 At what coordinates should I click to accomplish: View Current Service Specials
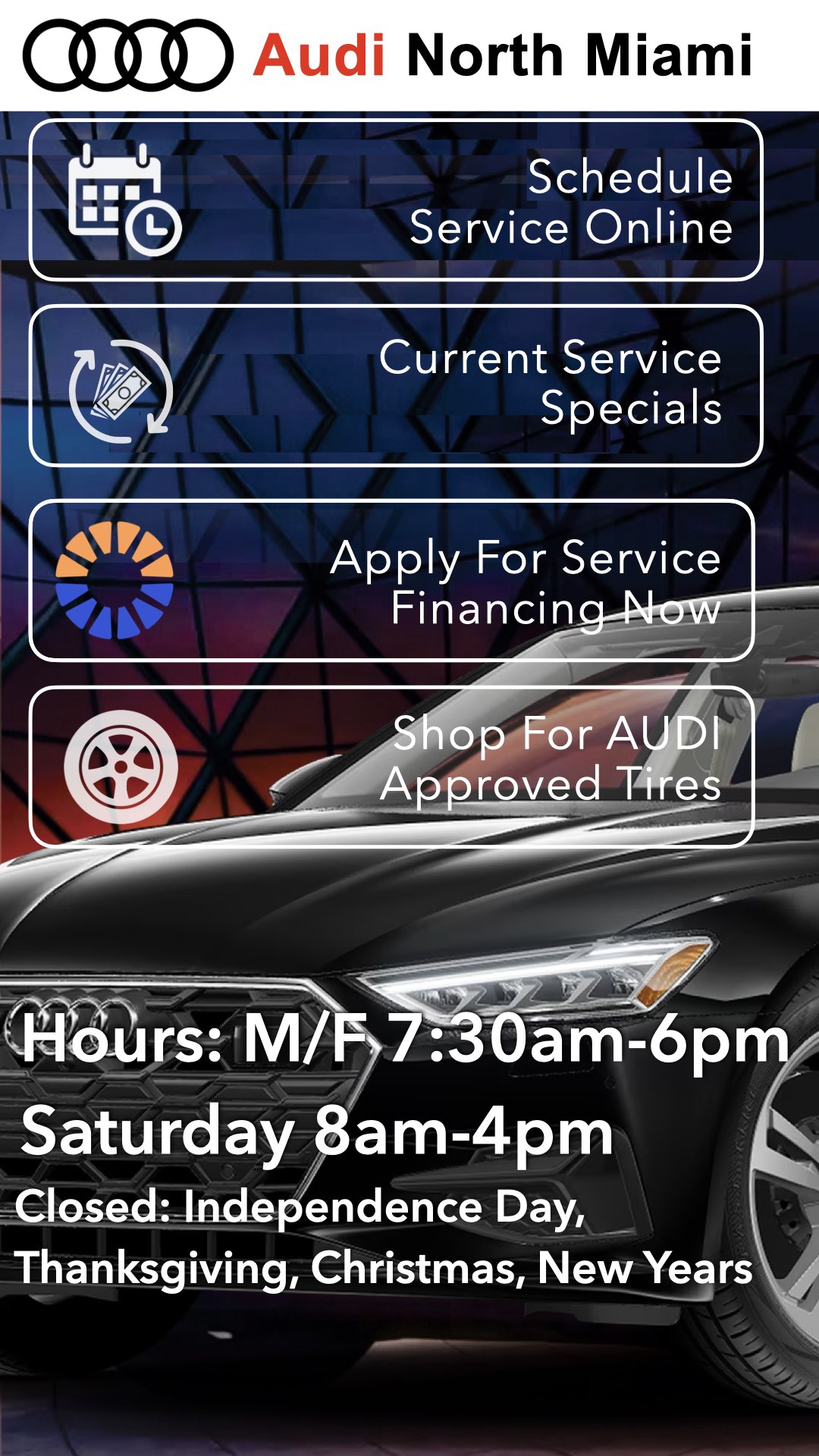coord(396,385)
